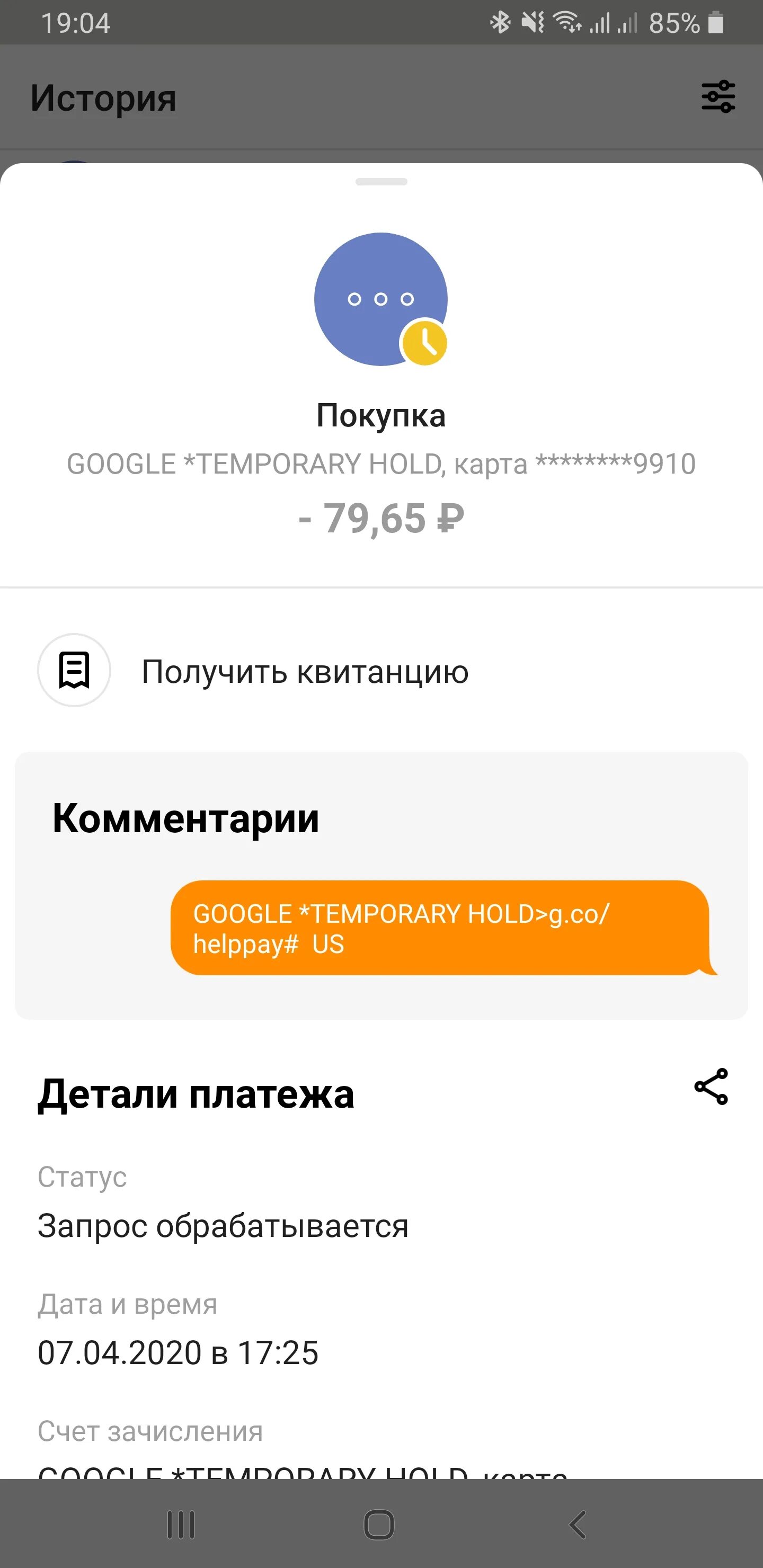Tap the bottom sheet drag handle
This screenshot has width=763, height=1568.
(x=381, y=181)
